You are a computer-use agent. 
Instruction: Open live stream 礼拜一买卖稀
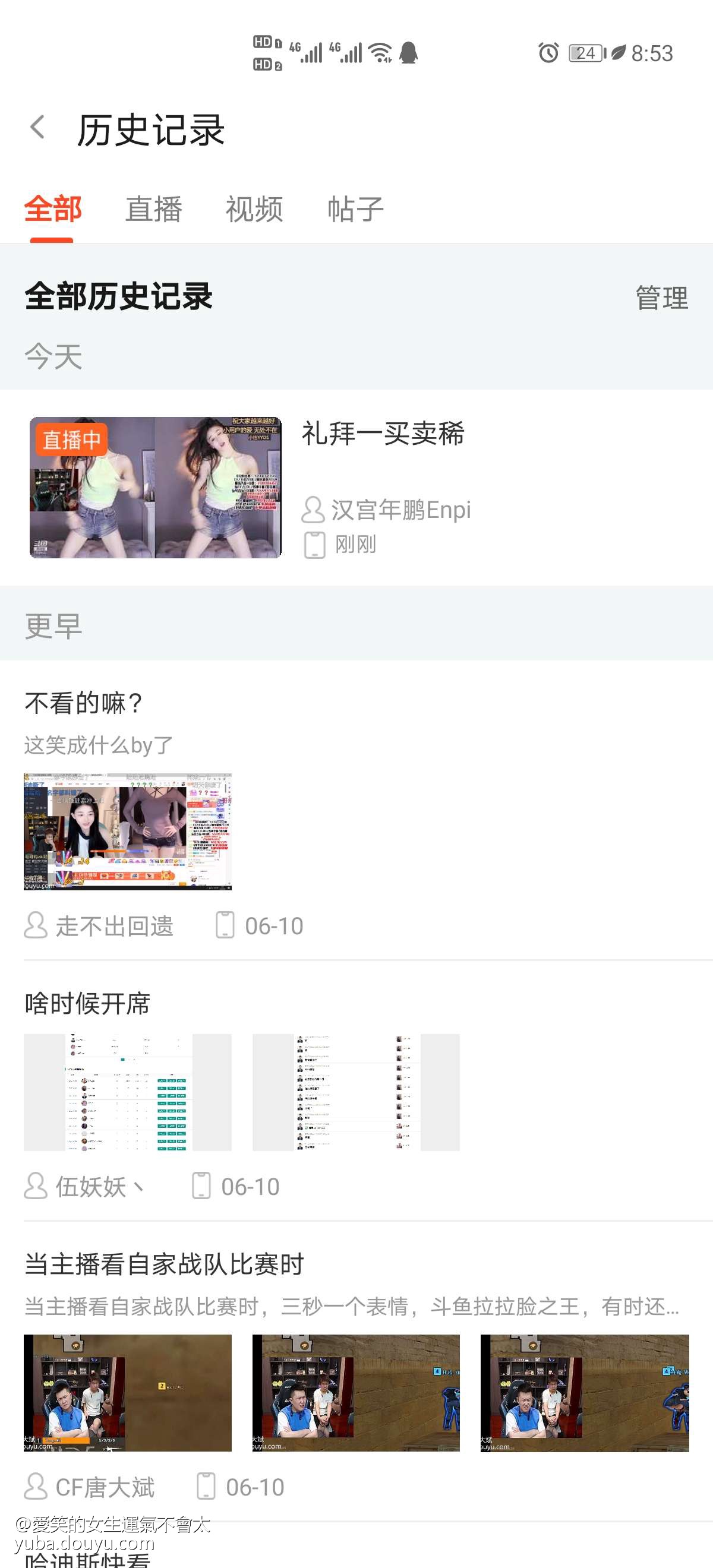pyautogui.click(x=383, y=434)
